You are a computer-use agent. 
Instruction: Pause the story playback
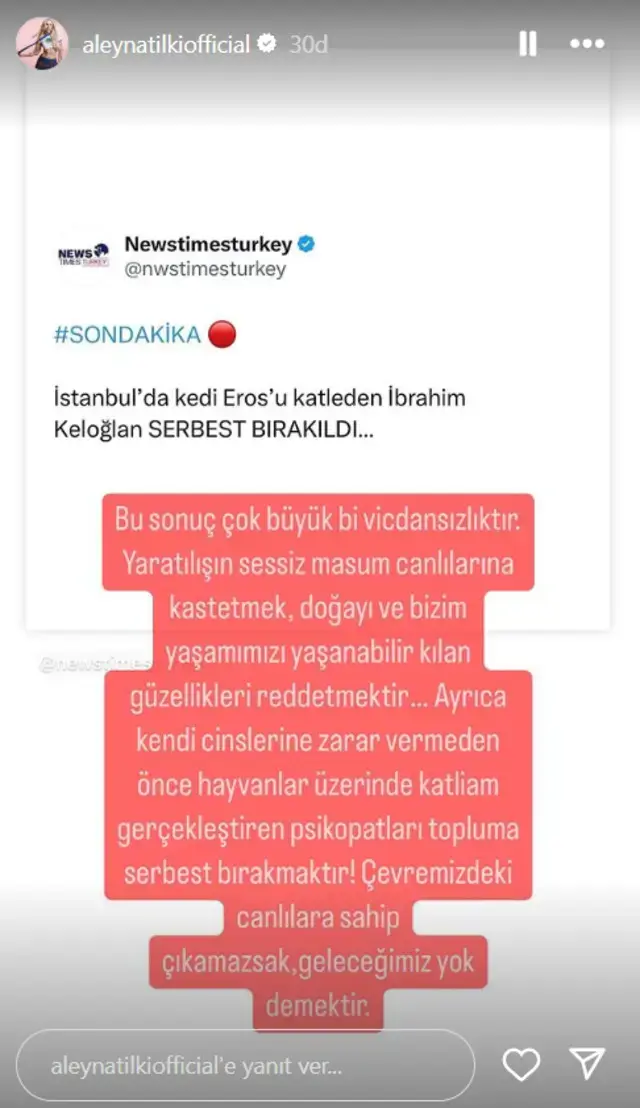pos(528,44)
